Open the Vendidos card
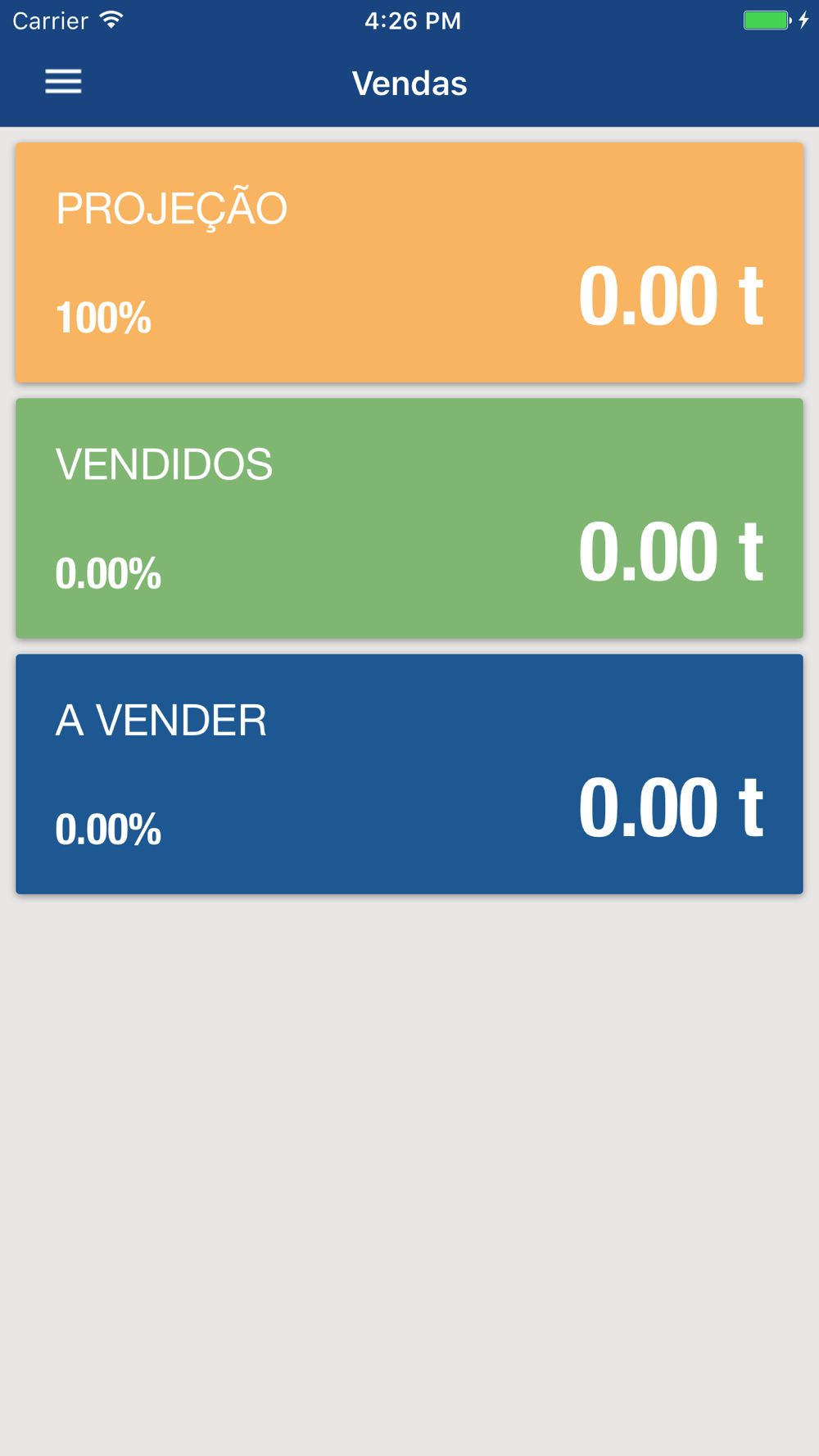The width and height of the screenshot is (819, 1456). (409, 518)
